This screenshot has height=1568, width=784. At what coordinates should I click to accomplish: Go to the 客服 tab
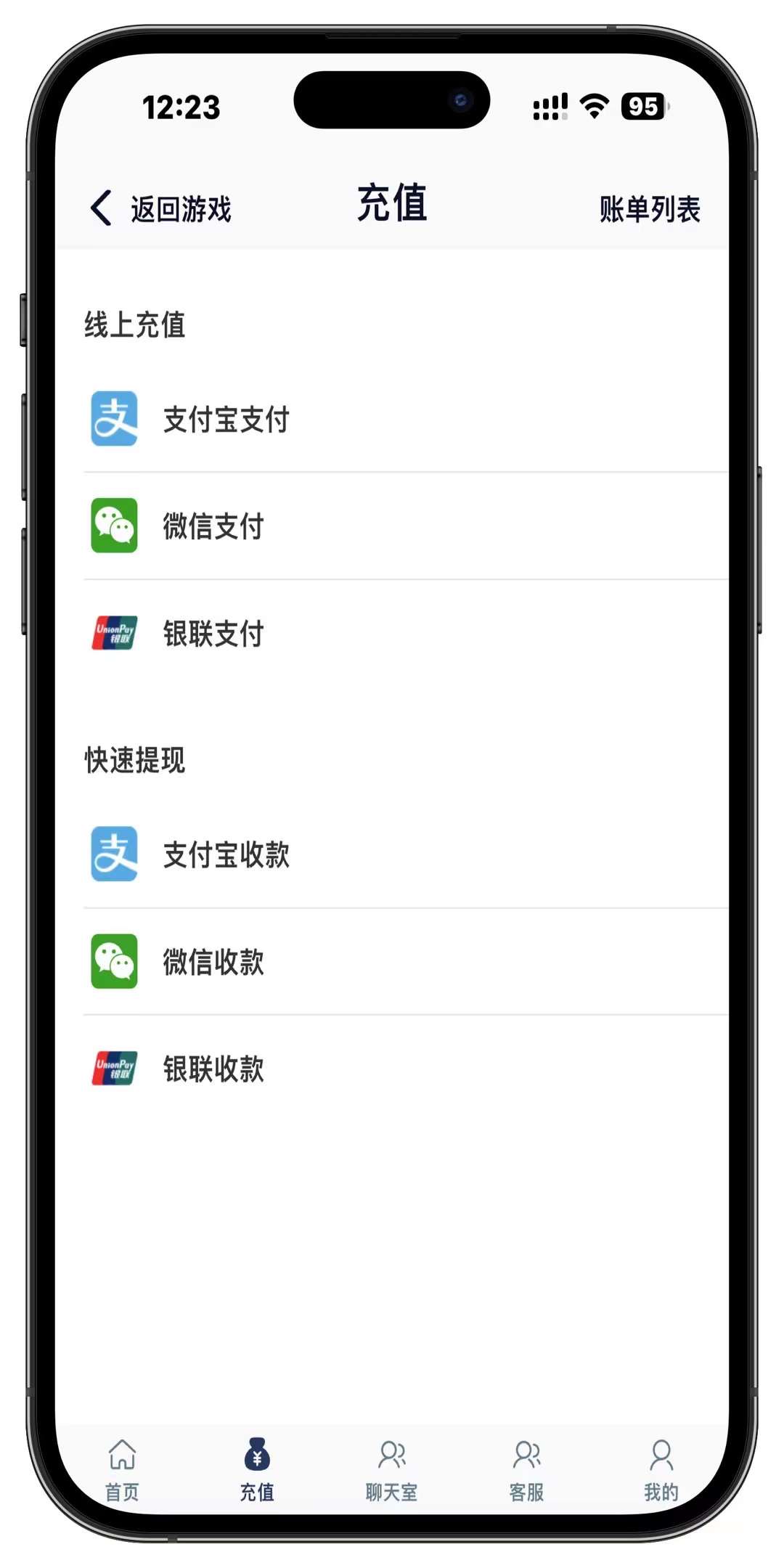(x=526, y=1469)
